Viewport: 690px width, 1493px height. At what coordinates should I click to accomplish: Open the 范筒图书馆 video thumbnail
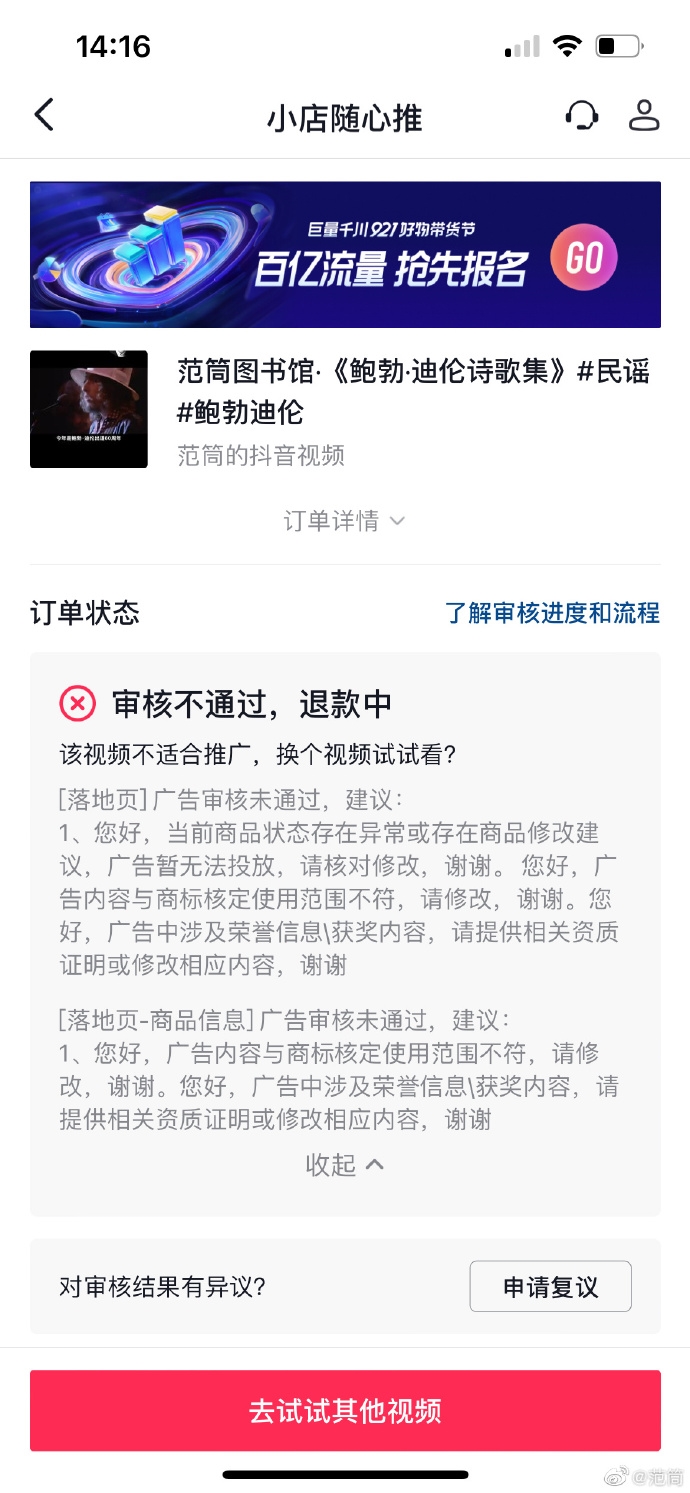pyautogui.click(x=89, y=409)
